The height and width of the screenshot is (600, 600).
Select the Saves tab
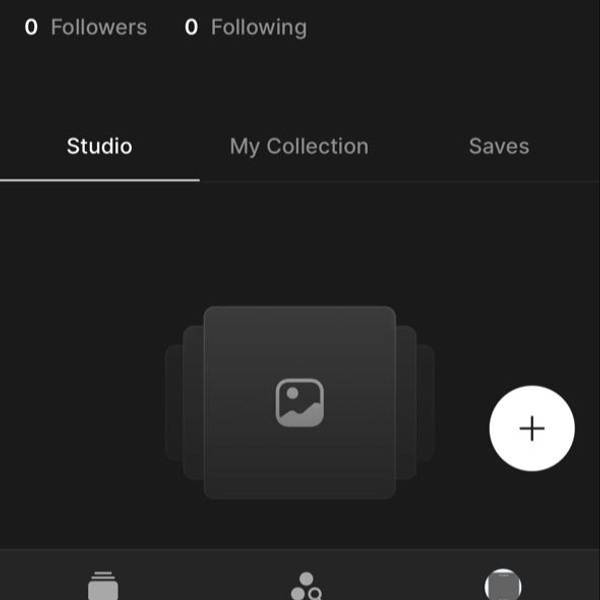(x=498, y=146)
